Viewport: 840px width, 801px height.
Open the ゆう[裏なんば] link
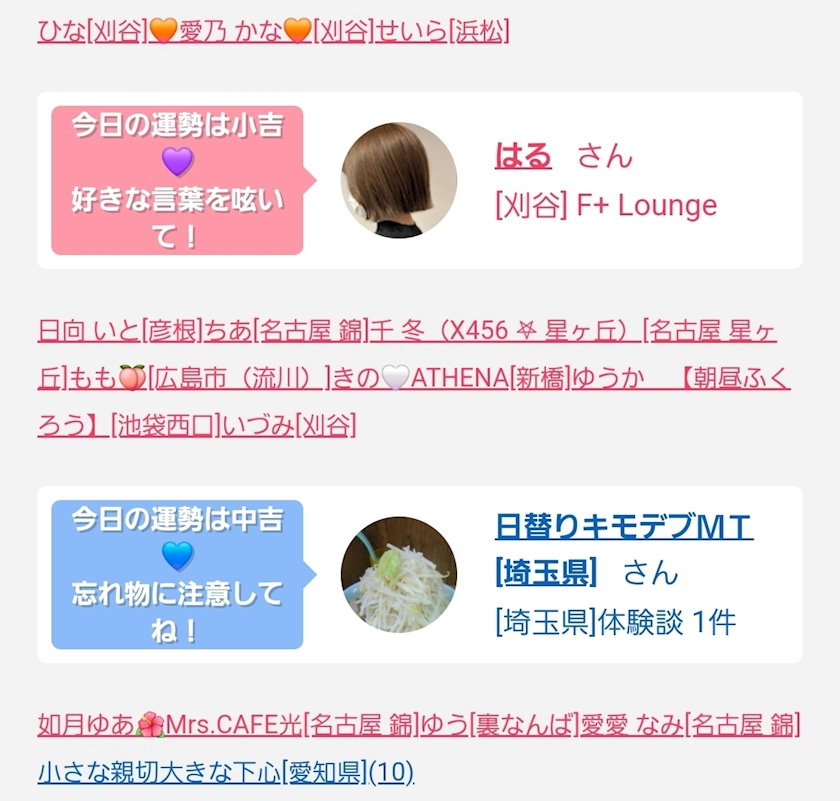[x=500, y=725]
